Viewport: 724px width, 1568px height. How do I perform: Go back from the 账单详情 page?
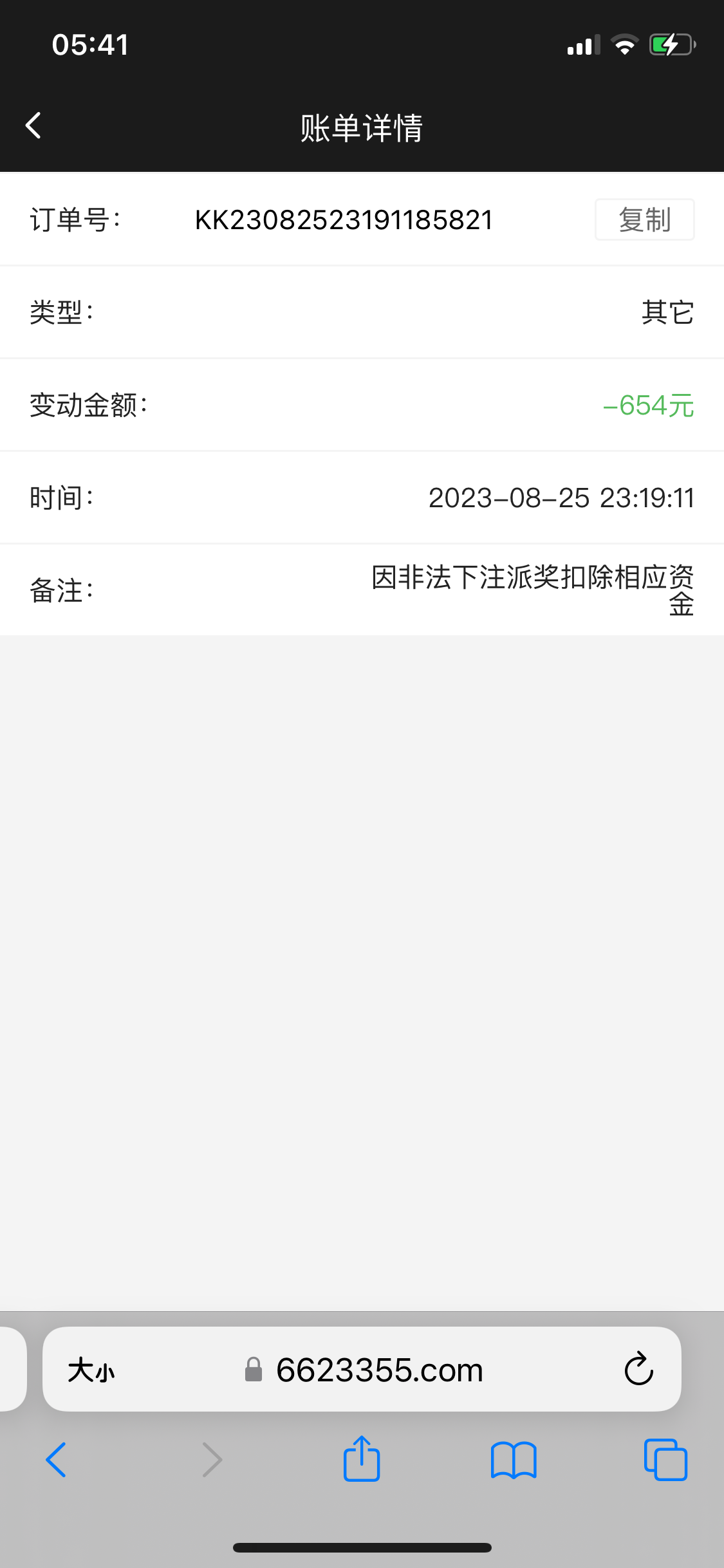(33, 126)
